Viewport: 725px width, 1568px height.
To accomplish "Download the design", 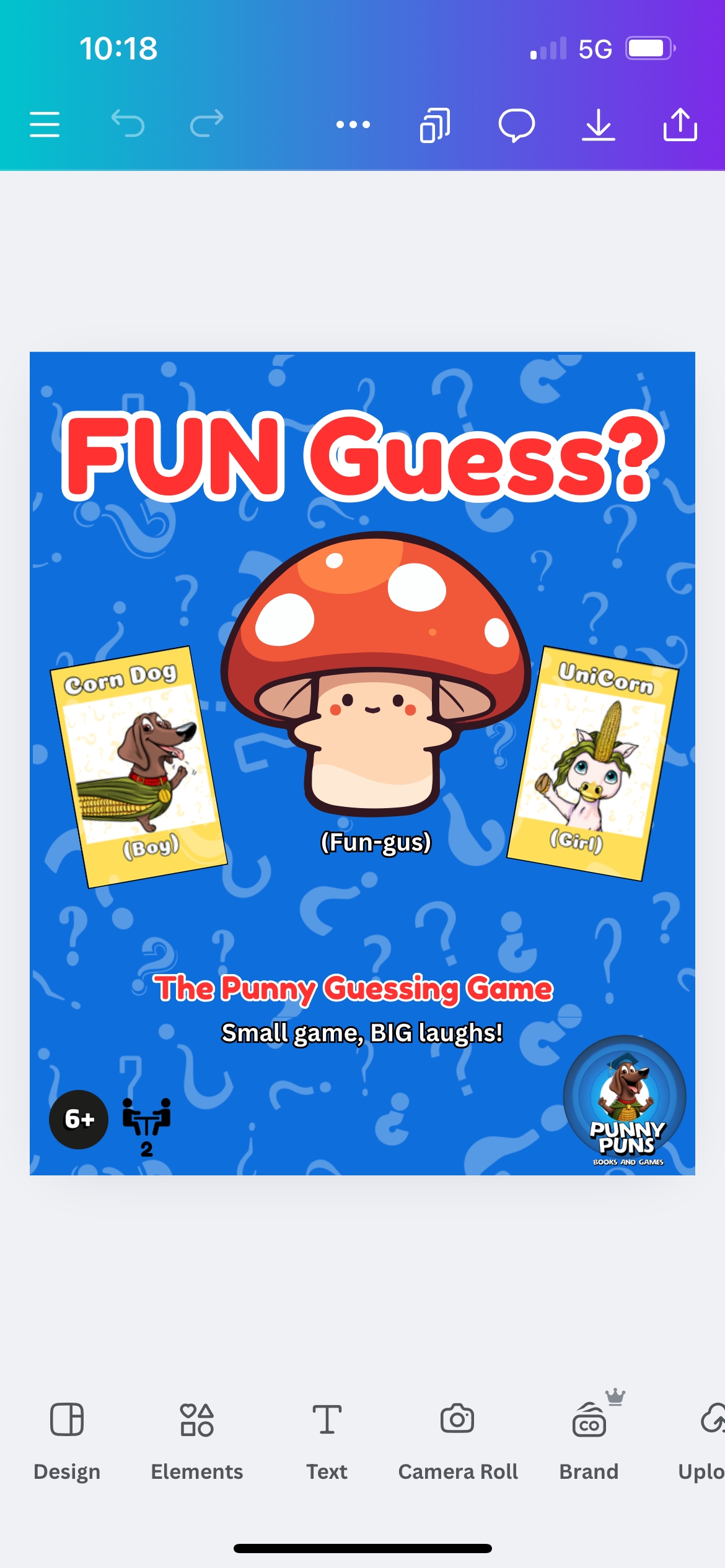I will pos(599,125).
